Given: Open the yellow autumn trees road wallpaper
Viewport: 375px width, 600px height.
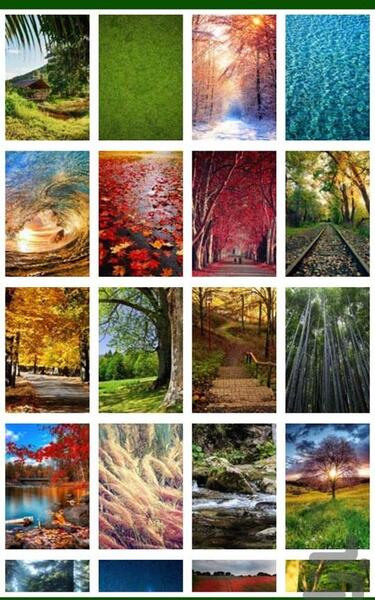Looking at the screenshot, I should tap(47, 350).
